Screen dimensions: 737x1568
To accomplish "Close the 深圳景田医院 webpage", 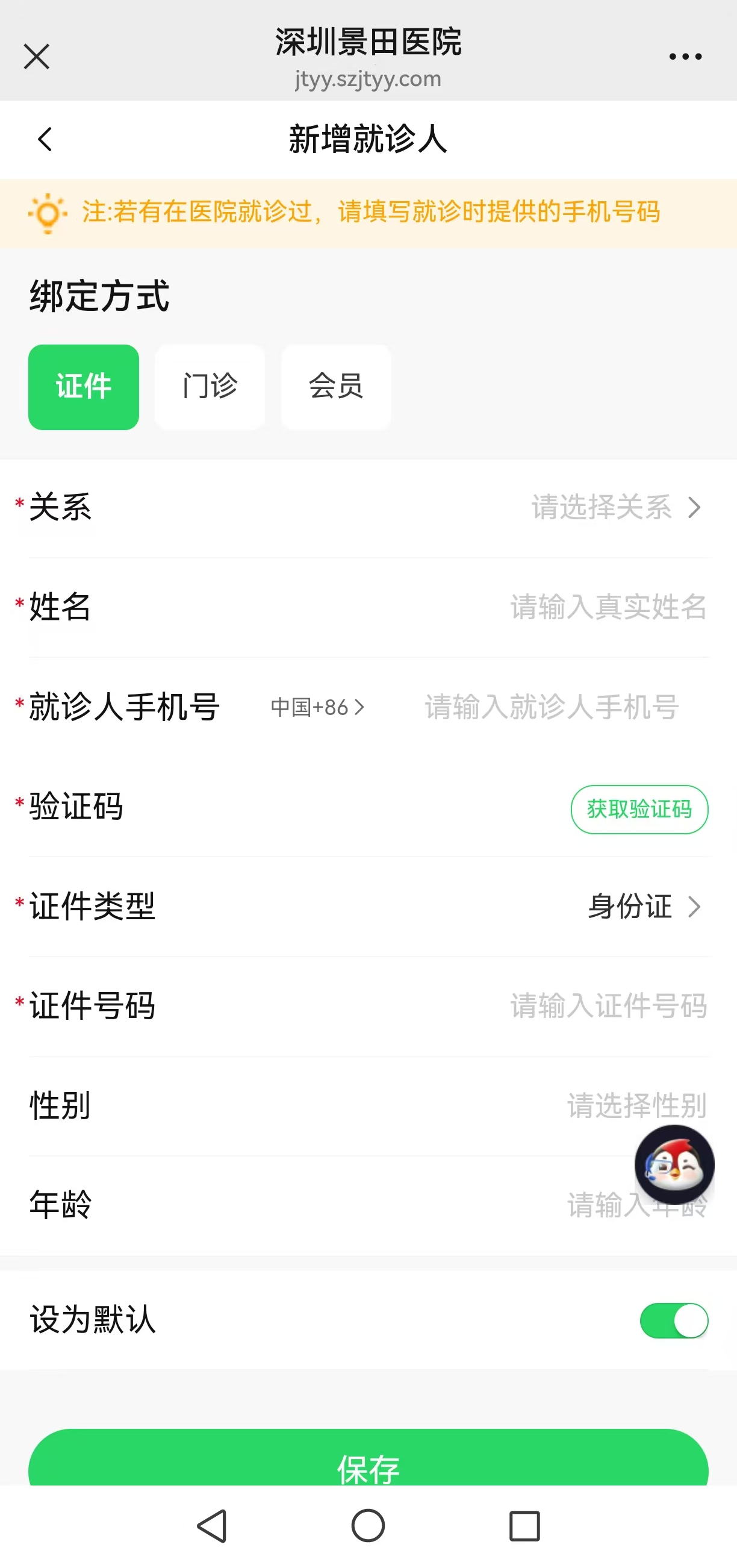I will pyautogui.click(x=36, y=55).
